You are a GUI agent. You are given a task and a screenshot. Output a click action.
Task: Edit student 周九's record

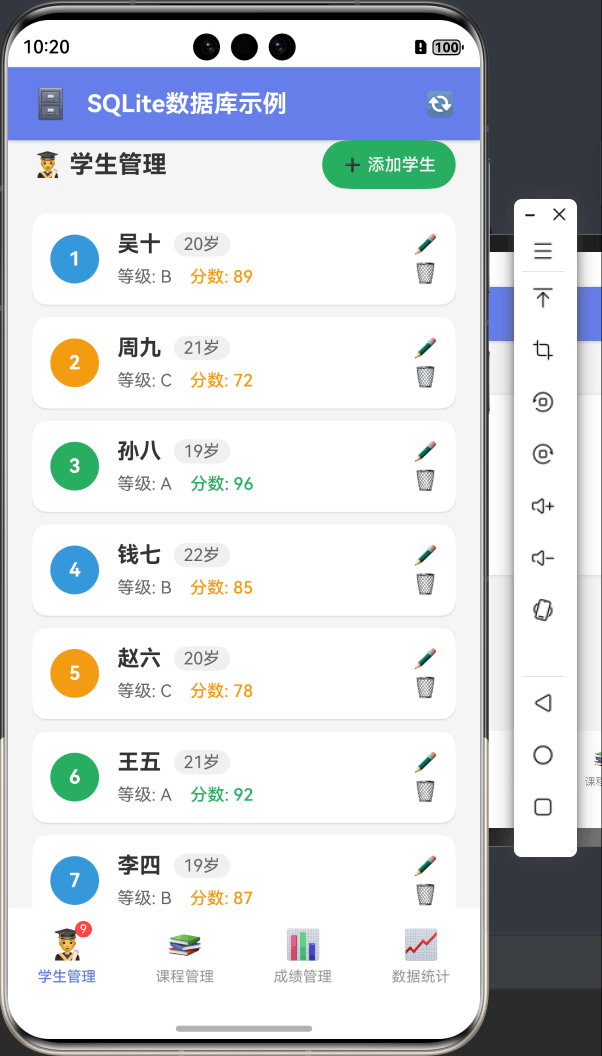pyautogui.click(x=425, y=347)
